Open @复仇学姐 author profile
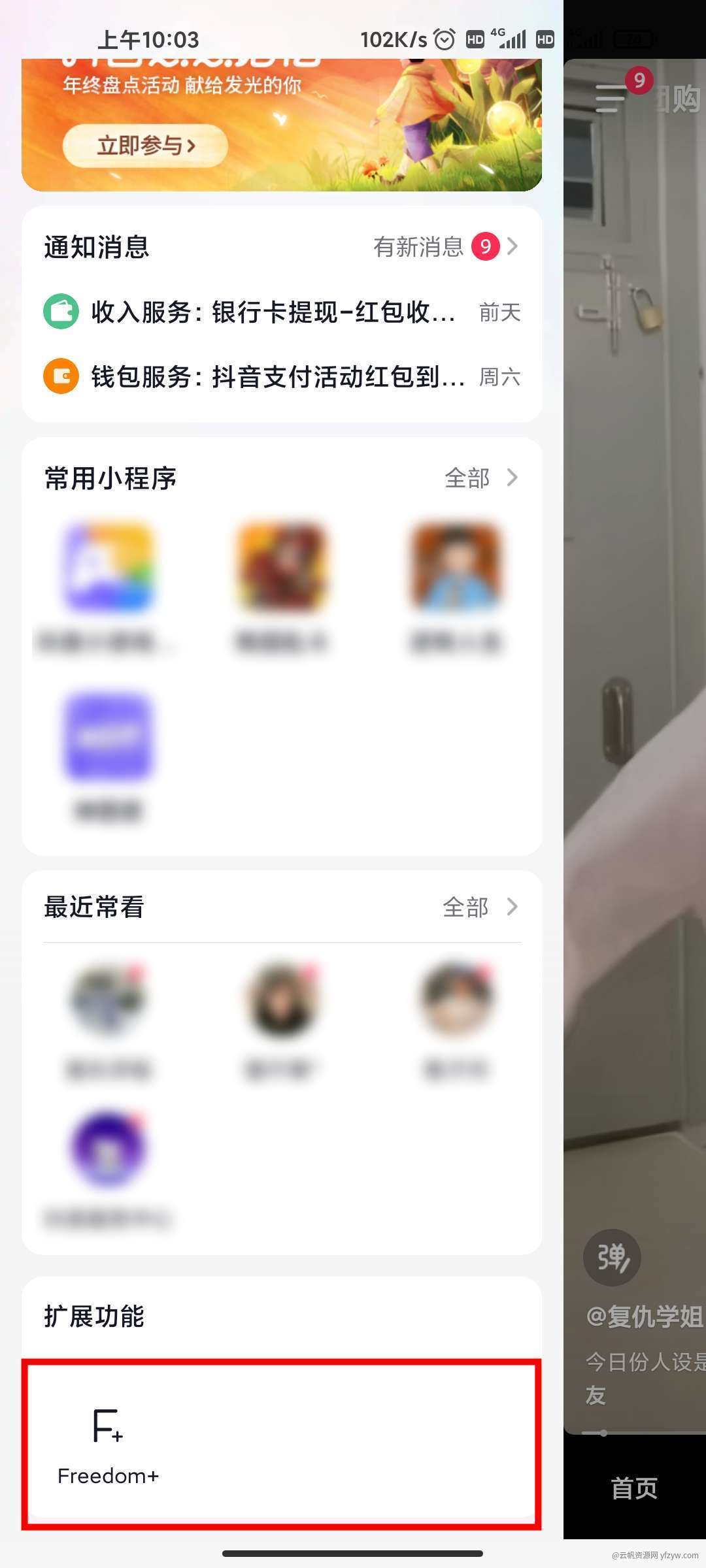This screenshot has width=706, height=1568. (x=644, y=1316)
